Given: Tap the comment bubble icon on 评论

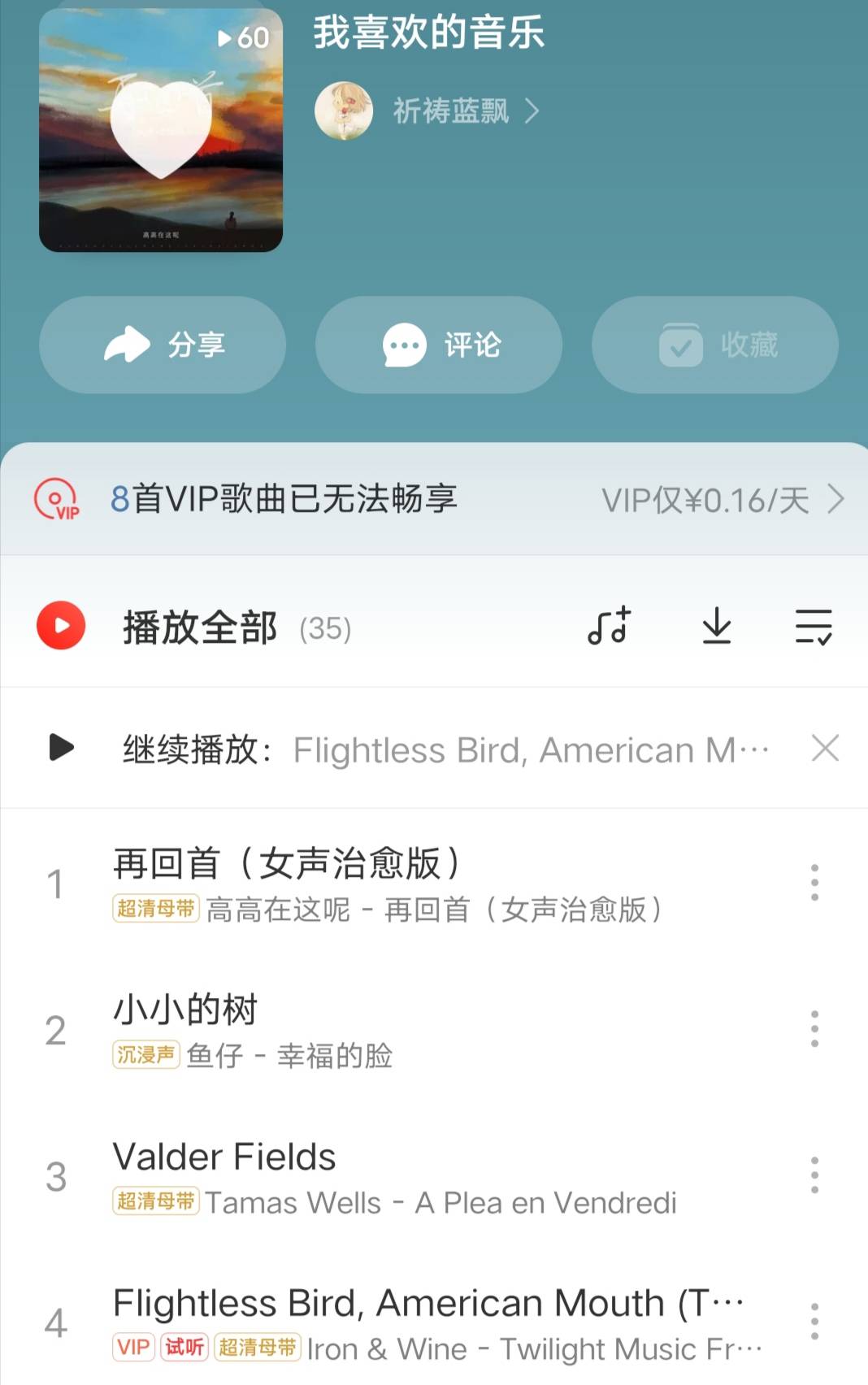Looking at the screenshot, I should 404,344.
